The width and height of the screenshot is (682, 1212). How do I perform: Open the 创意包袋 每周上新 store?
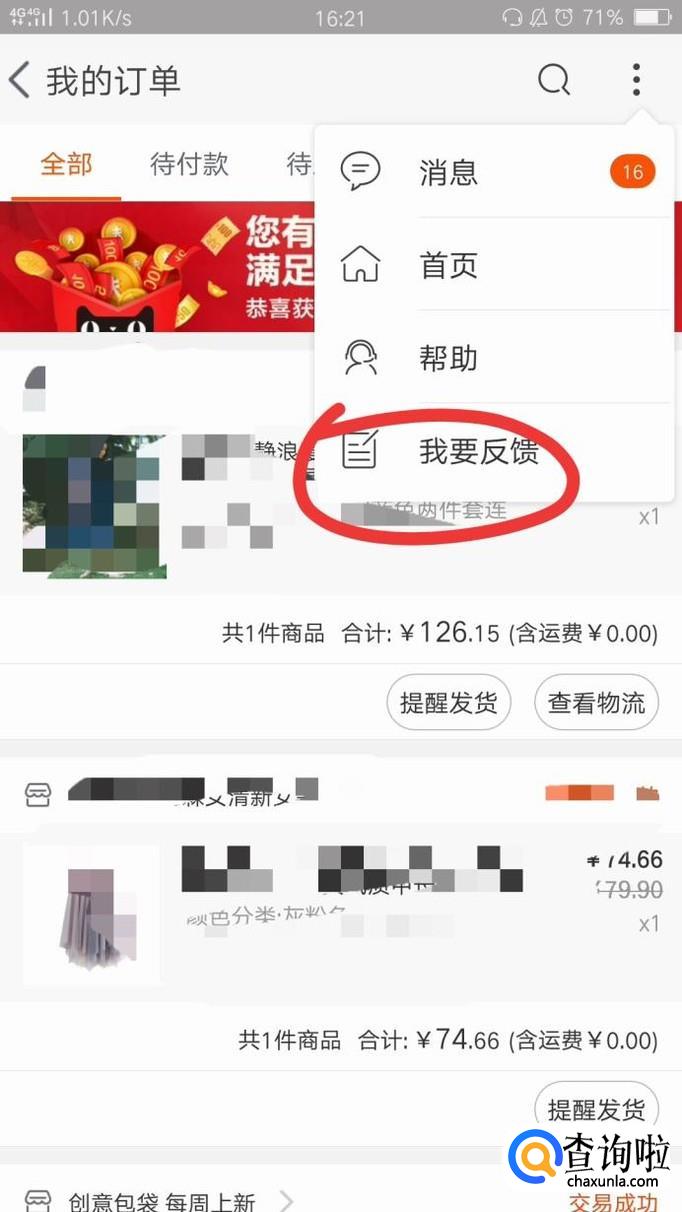tap(160, 1200)
